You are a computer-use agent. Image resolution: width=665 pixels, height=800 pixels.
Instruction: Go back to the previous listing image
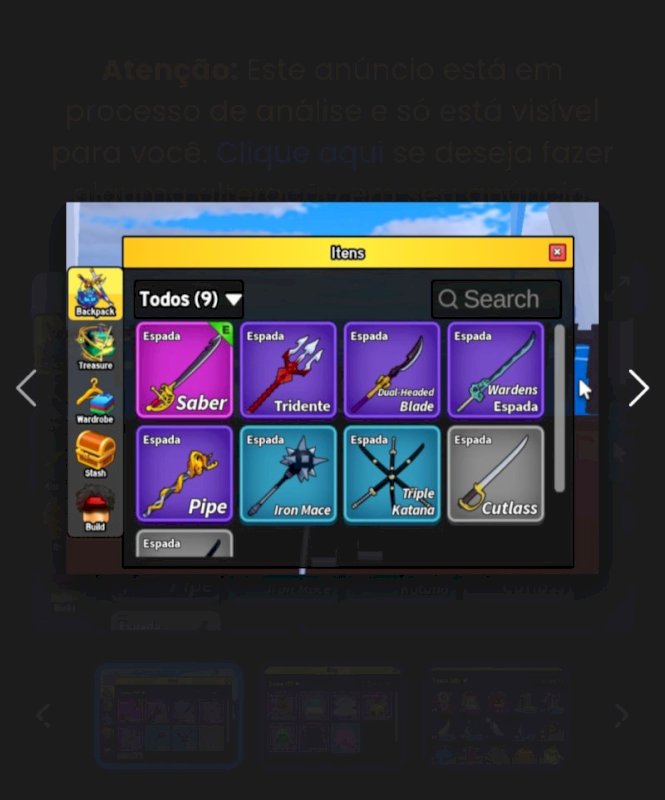(27, 388)
